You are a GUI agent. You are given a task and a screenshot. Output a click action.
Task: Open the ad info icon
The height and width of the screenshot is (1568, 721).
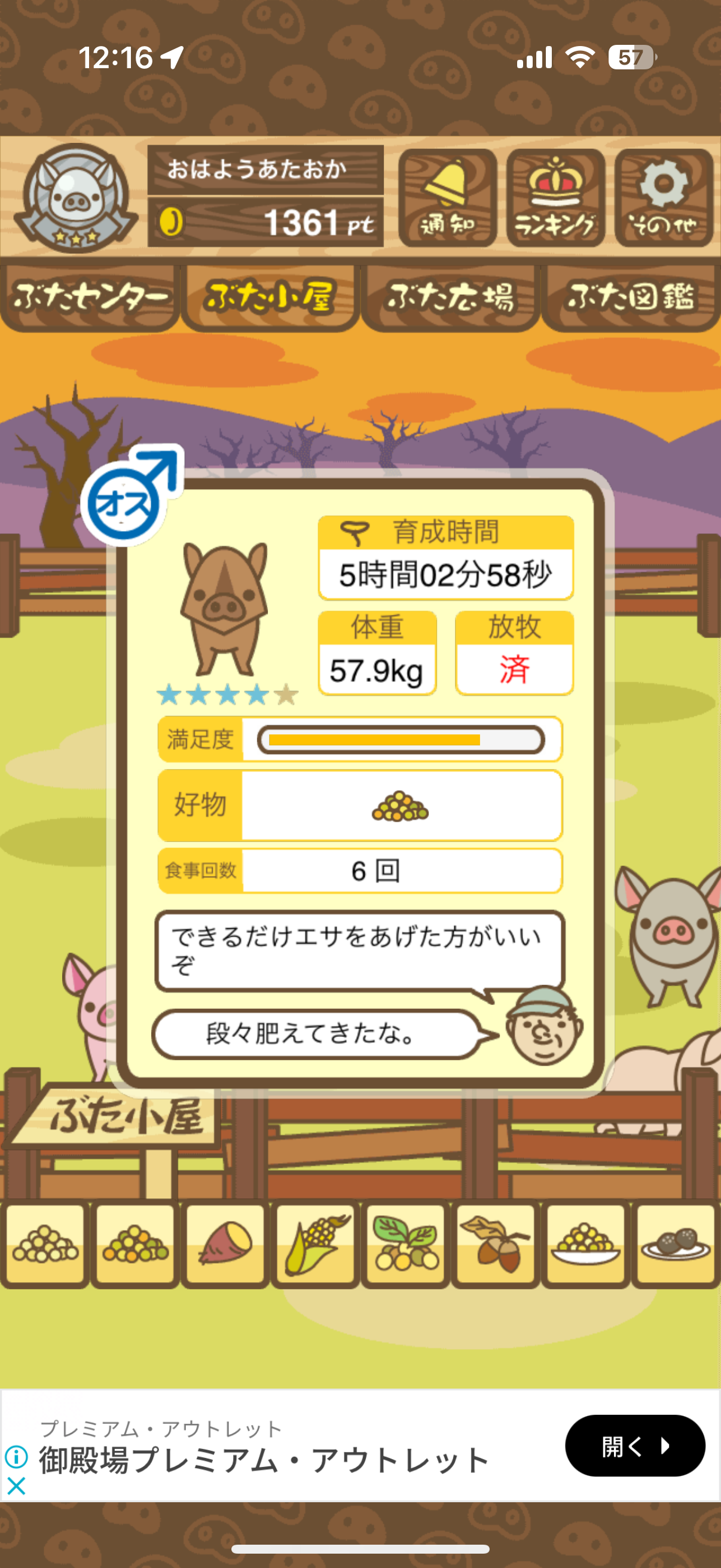16,1457
